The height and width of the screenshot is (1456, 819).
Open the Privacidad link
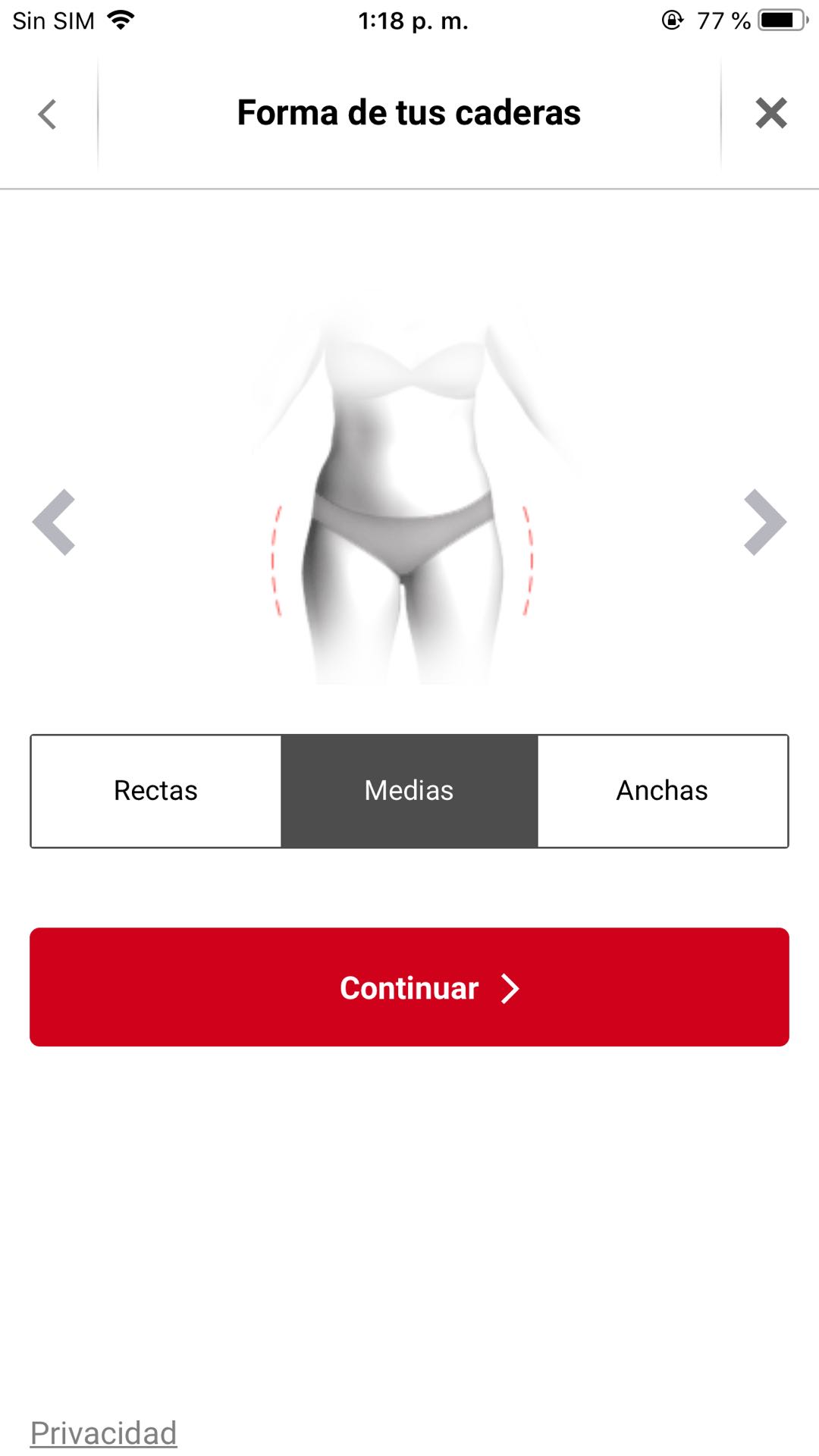click(x=104, y=1432)
